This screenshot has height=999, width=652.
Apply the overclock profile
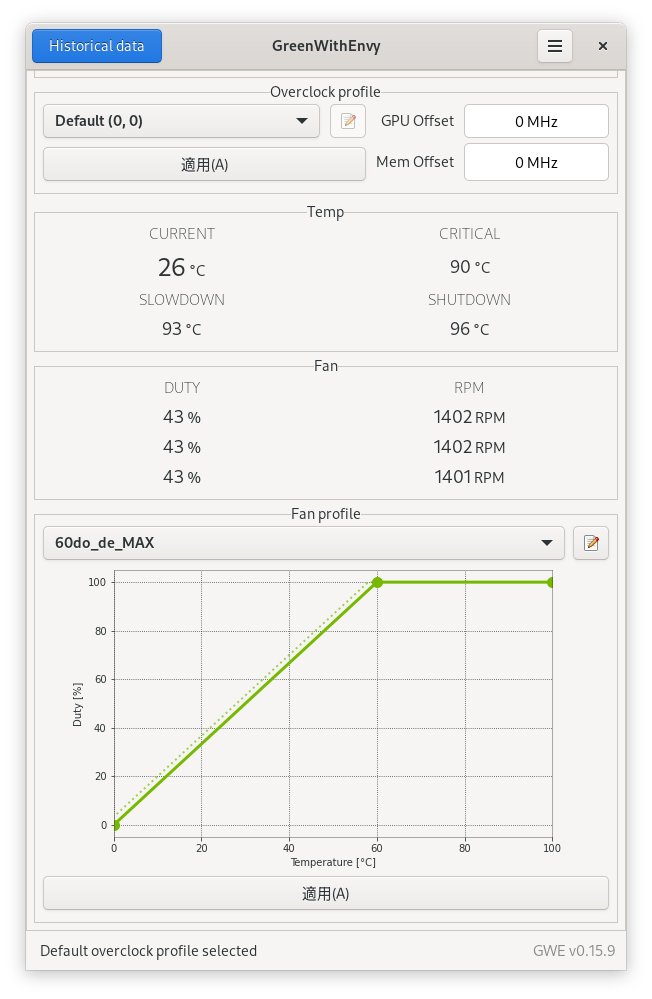click(204, 164)
